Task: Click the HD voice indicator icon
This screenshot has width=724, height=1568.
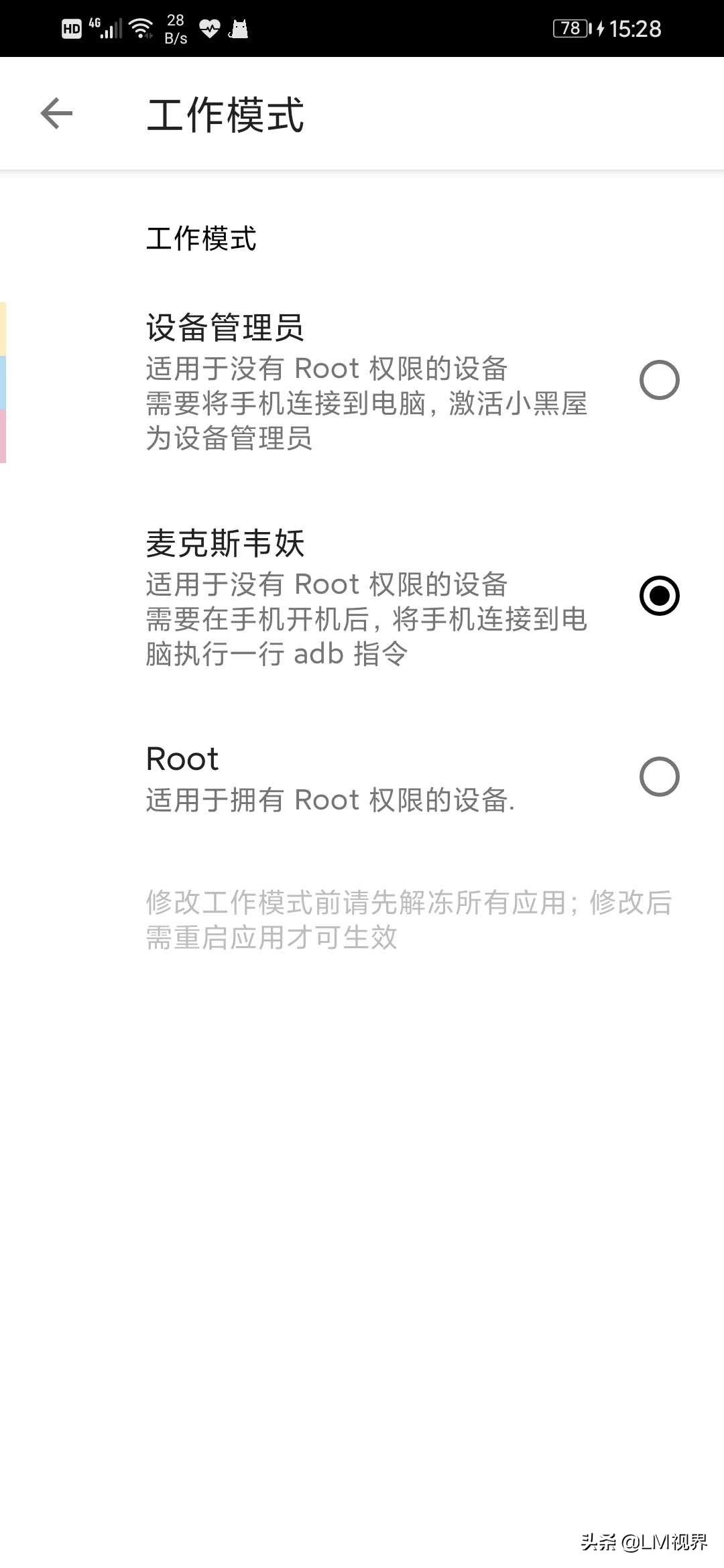Action: pos(72,28)
